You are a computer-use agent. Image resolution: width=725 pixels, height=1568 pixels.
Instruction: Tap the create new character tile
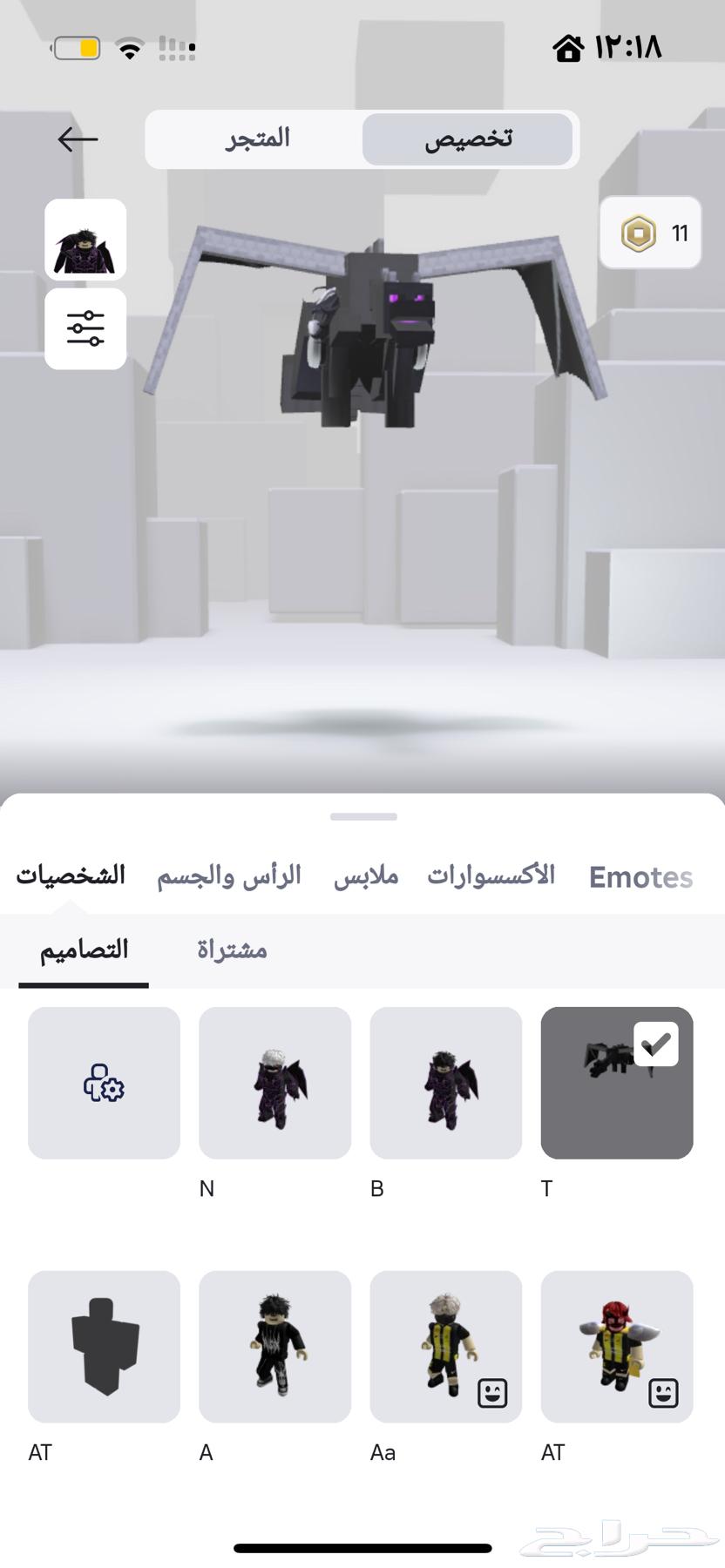tap(104, 1083)
